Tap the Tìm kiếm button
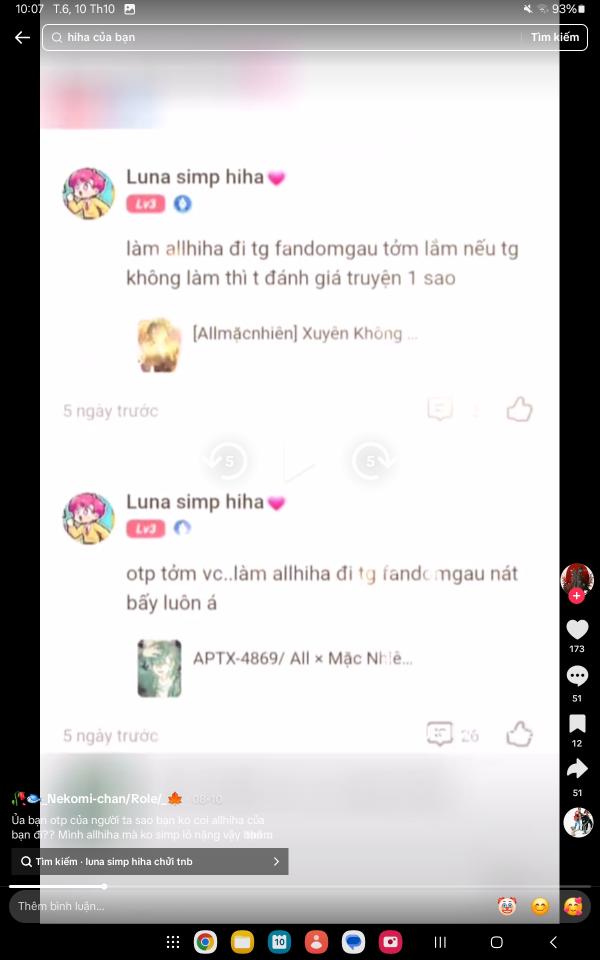600x960 pixels. point(555,37)
